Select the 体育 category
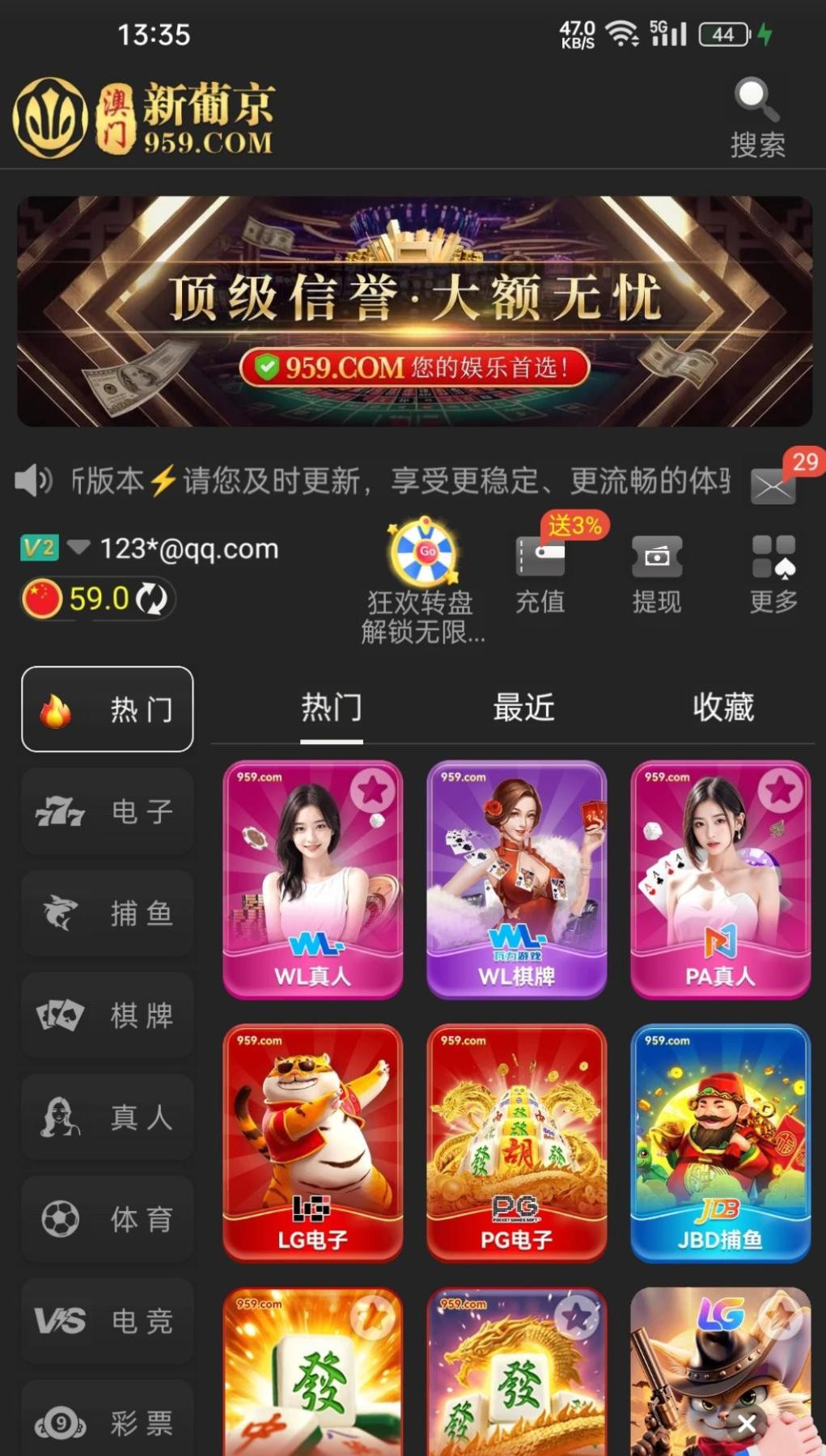Viewport: 826px width, 1456px height. [x=108, y=1219]
